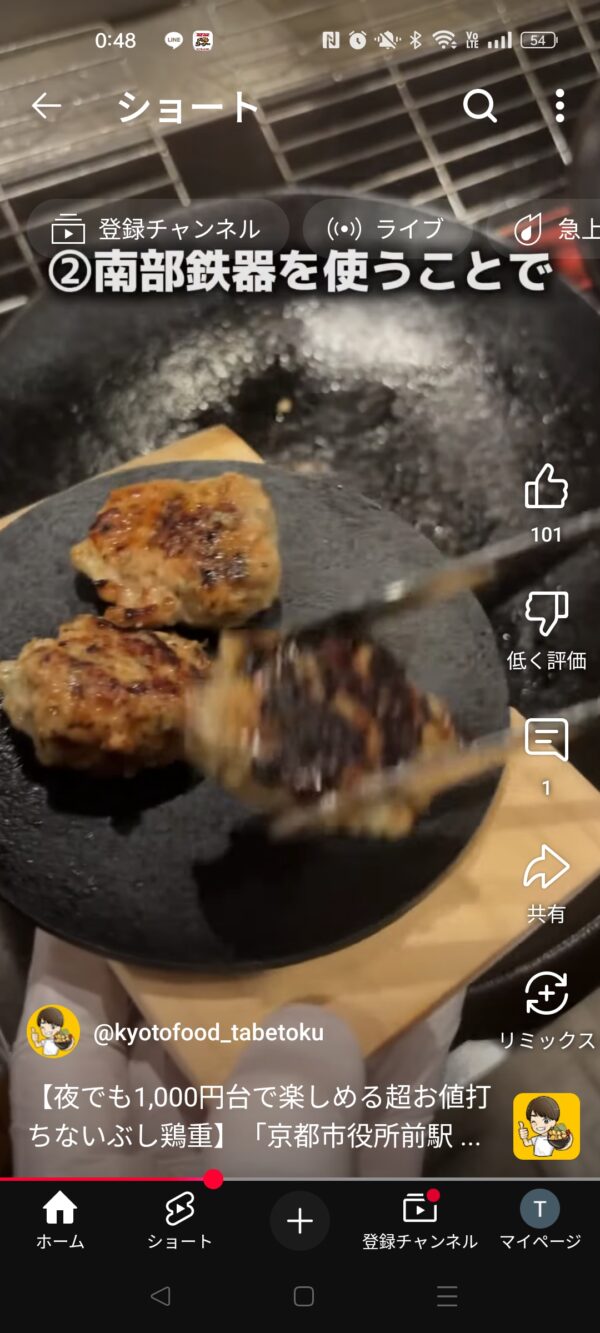Select the ライブ filter chip
The image size is (600, 1333).
386,229
